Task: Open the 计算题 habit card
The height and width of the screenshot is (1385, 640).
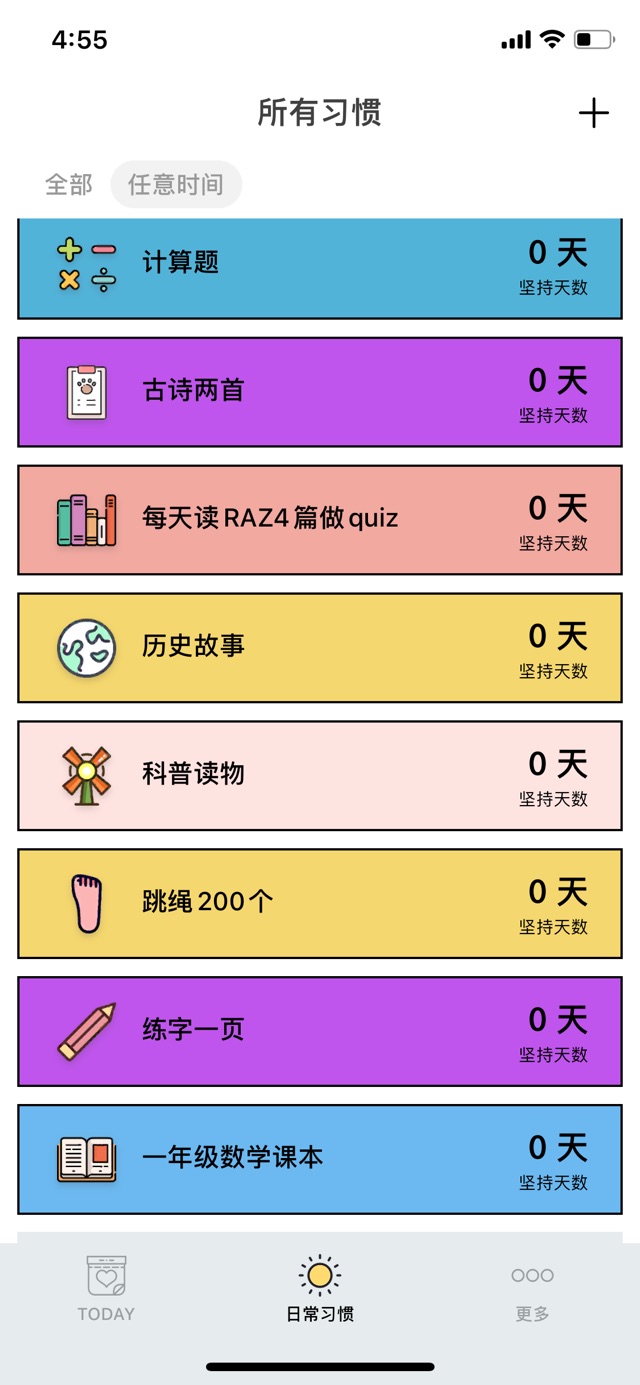Action: [x=320, y=268]
